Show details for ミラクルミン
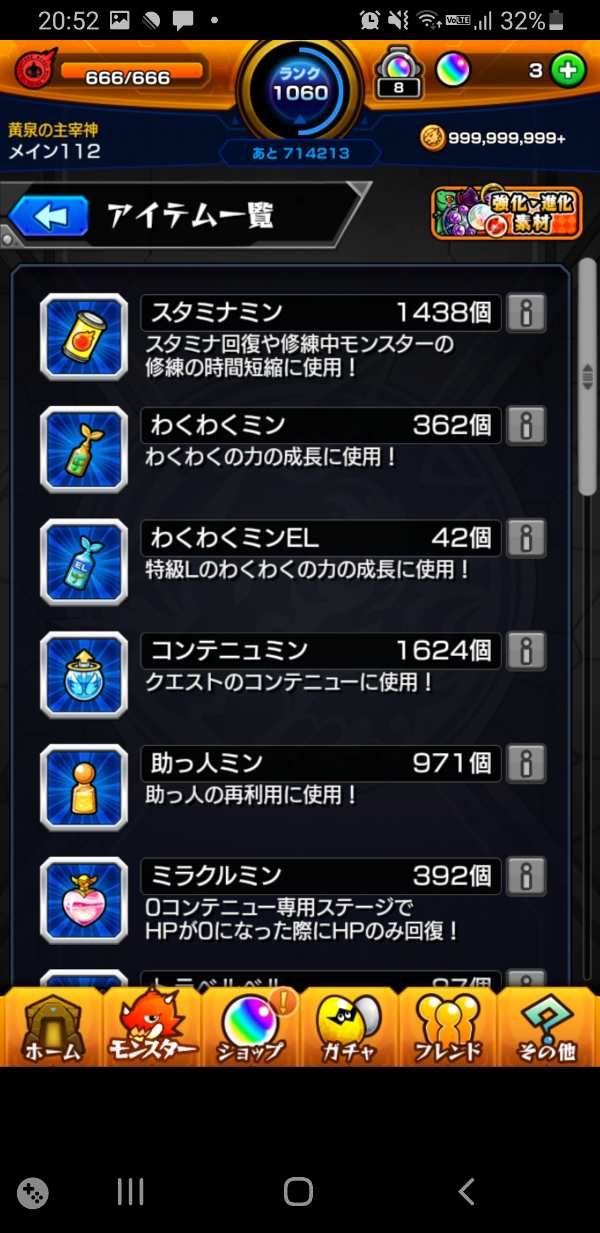Screen dimensions: 600x1233 coord(526,875)
